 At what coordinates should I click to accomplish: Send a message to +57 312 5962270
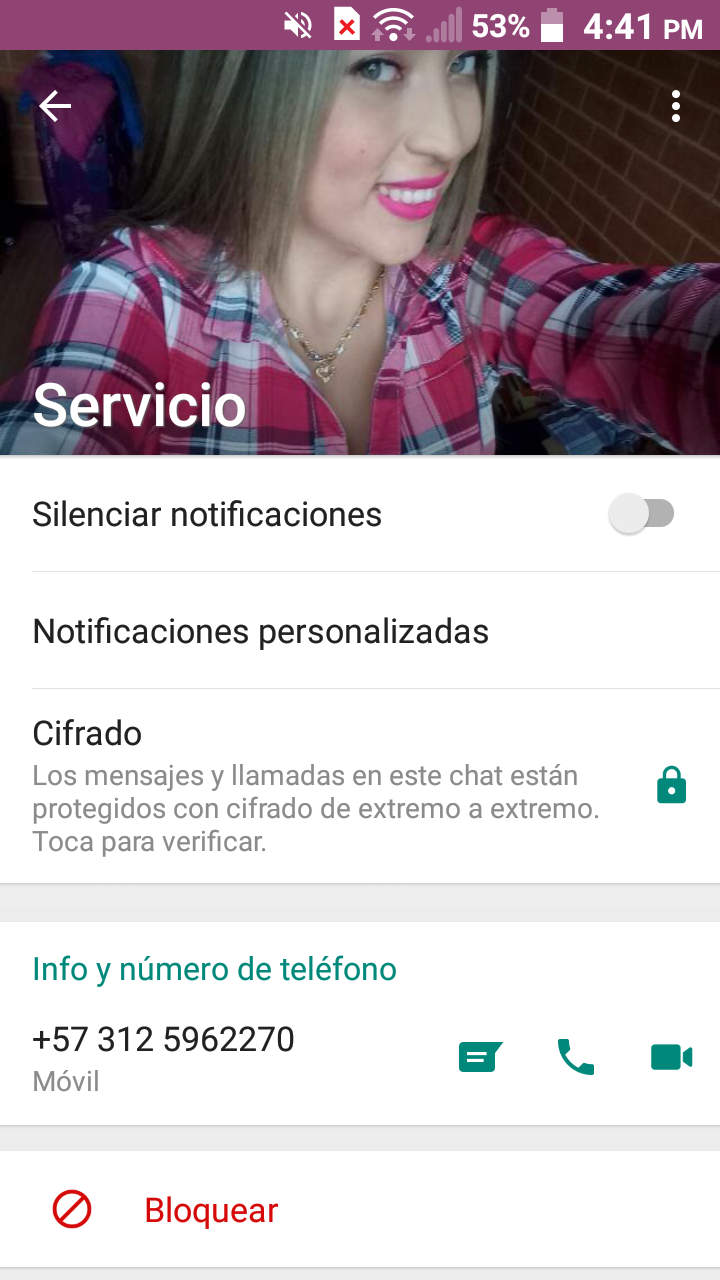[x=480, y=1057]
